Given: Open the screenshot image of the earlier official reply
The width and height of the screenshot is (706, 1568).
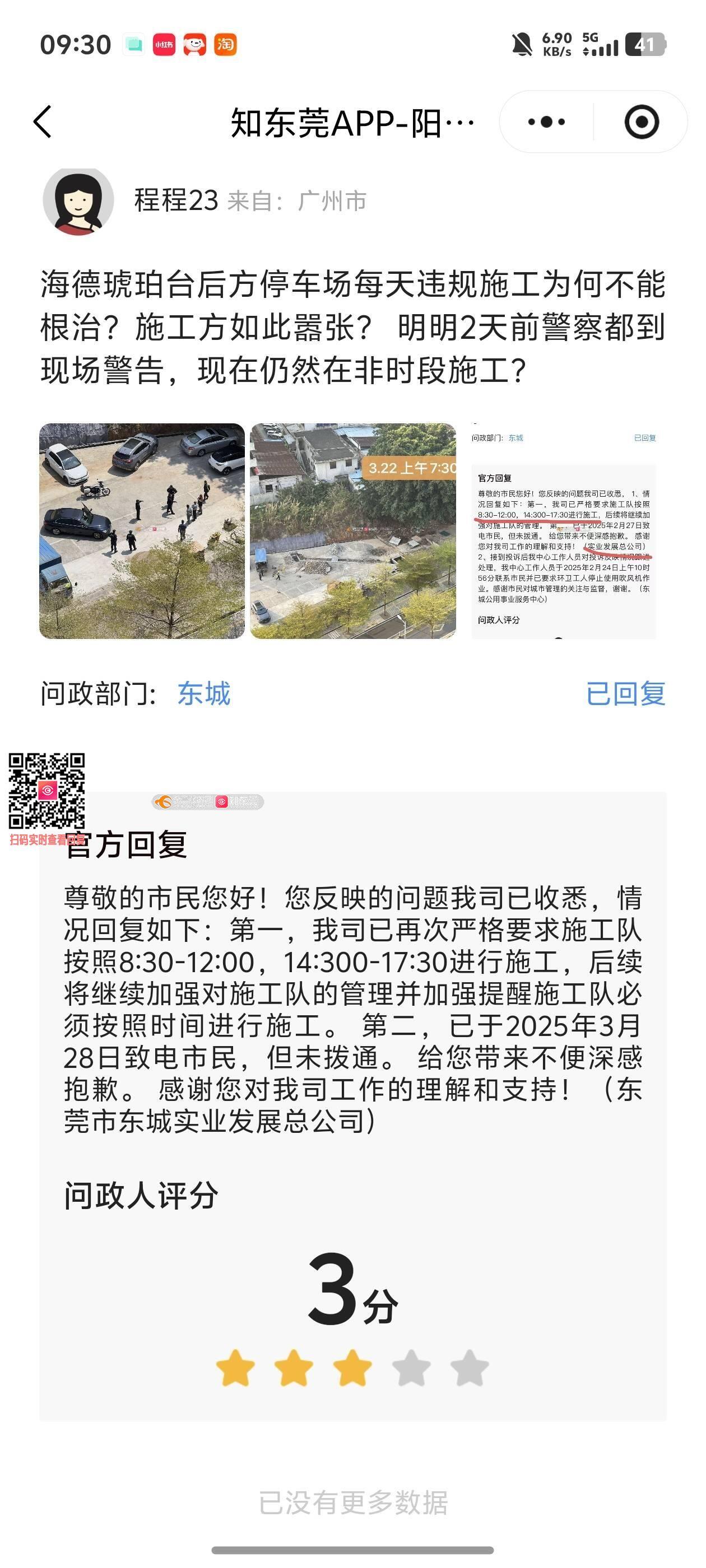Looking at the screenshot, I should 564,531.
